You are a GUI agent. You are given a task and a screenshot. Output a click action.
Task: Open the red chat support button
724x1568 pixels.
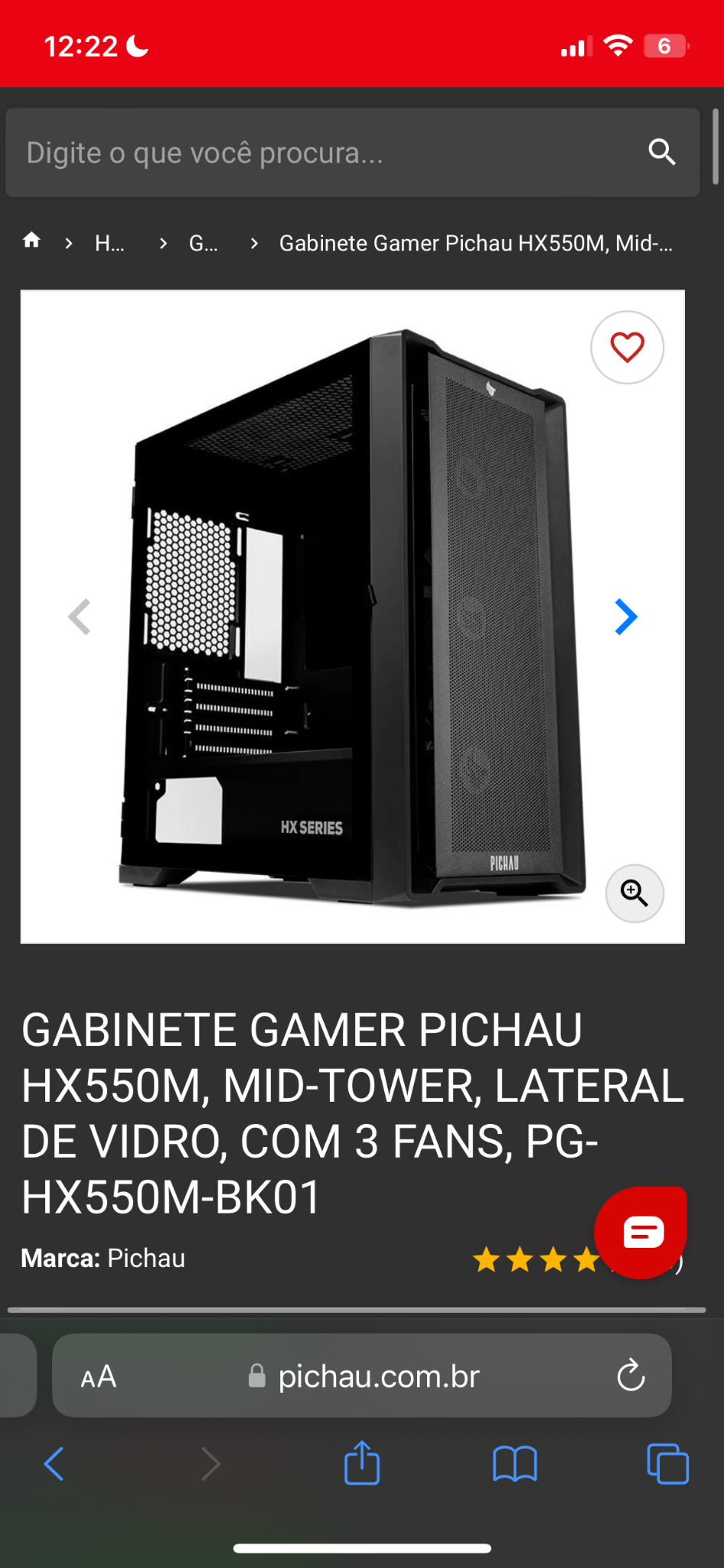(x=641, y=1233)
